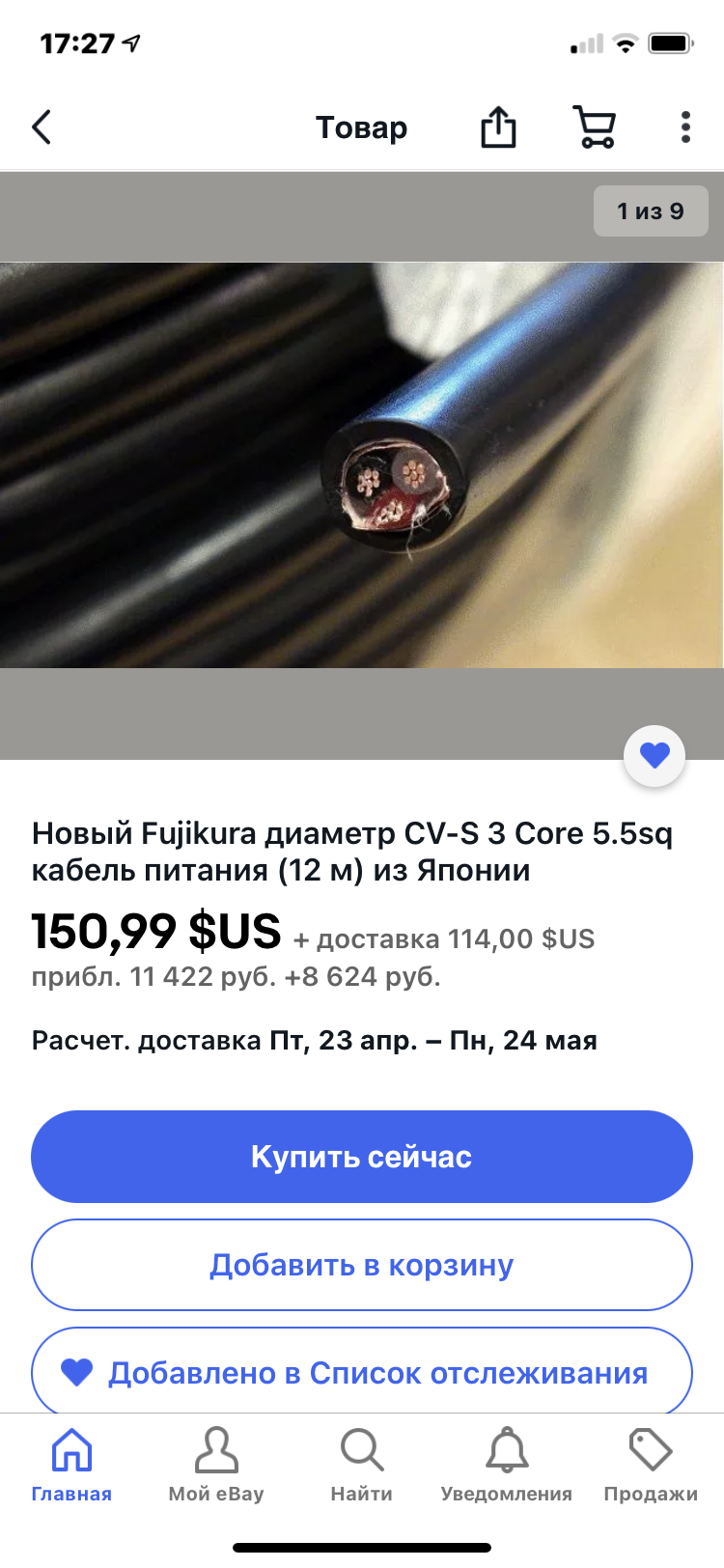This screenshot has height=1568, width=724.
Task: Toggle the heart on the product photo
Action: (654, 755)
